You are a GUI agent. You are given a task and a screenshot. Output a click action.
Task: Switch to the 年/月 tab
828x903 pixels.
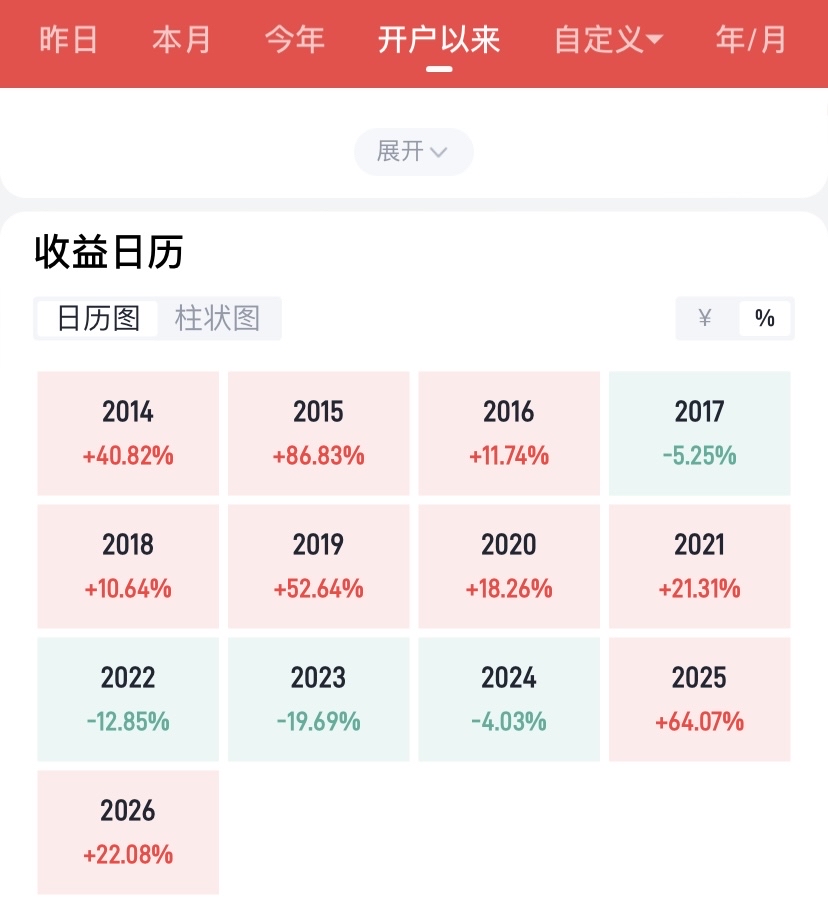pyautogui.click(x=751, y=40)
